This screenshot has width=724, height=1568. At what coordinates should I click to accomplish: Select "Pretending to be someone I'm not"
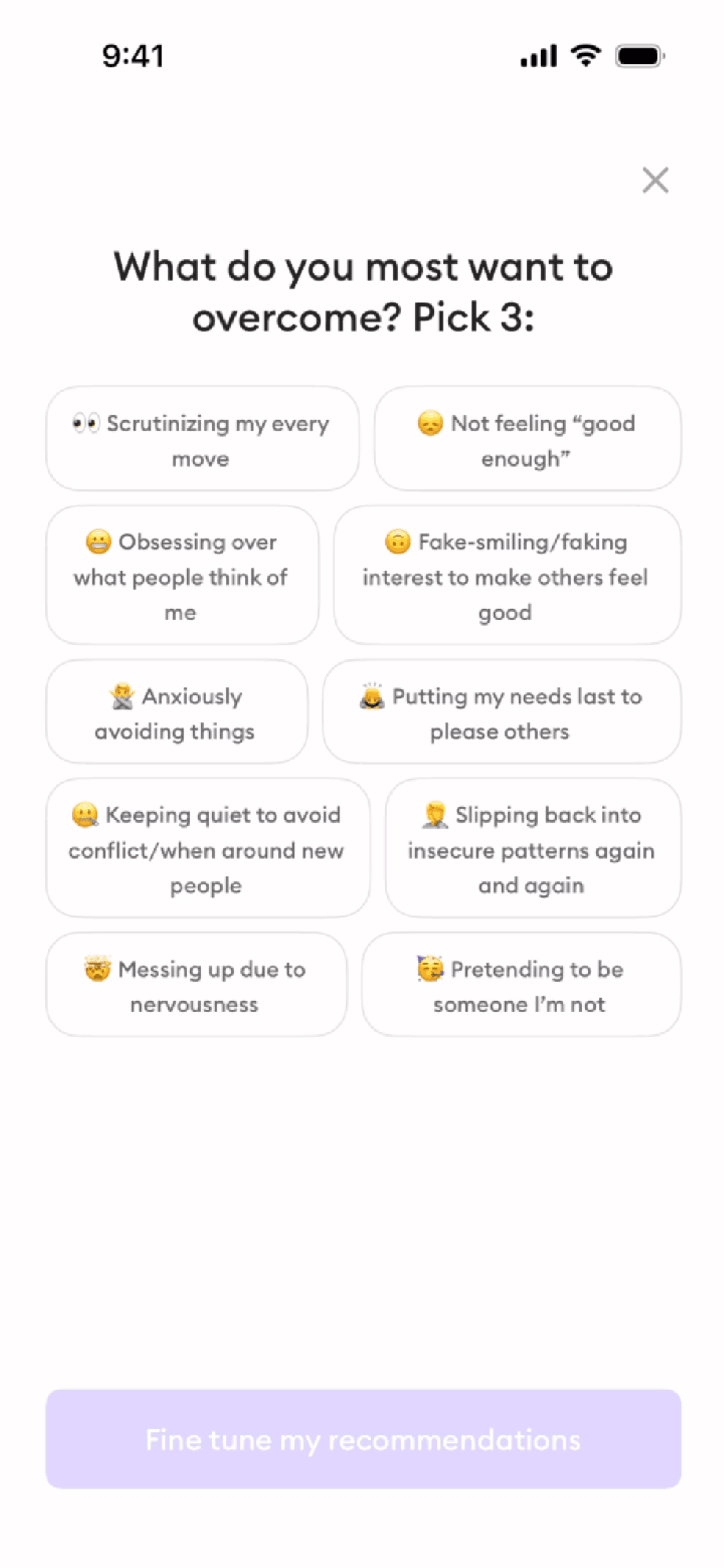521,984
